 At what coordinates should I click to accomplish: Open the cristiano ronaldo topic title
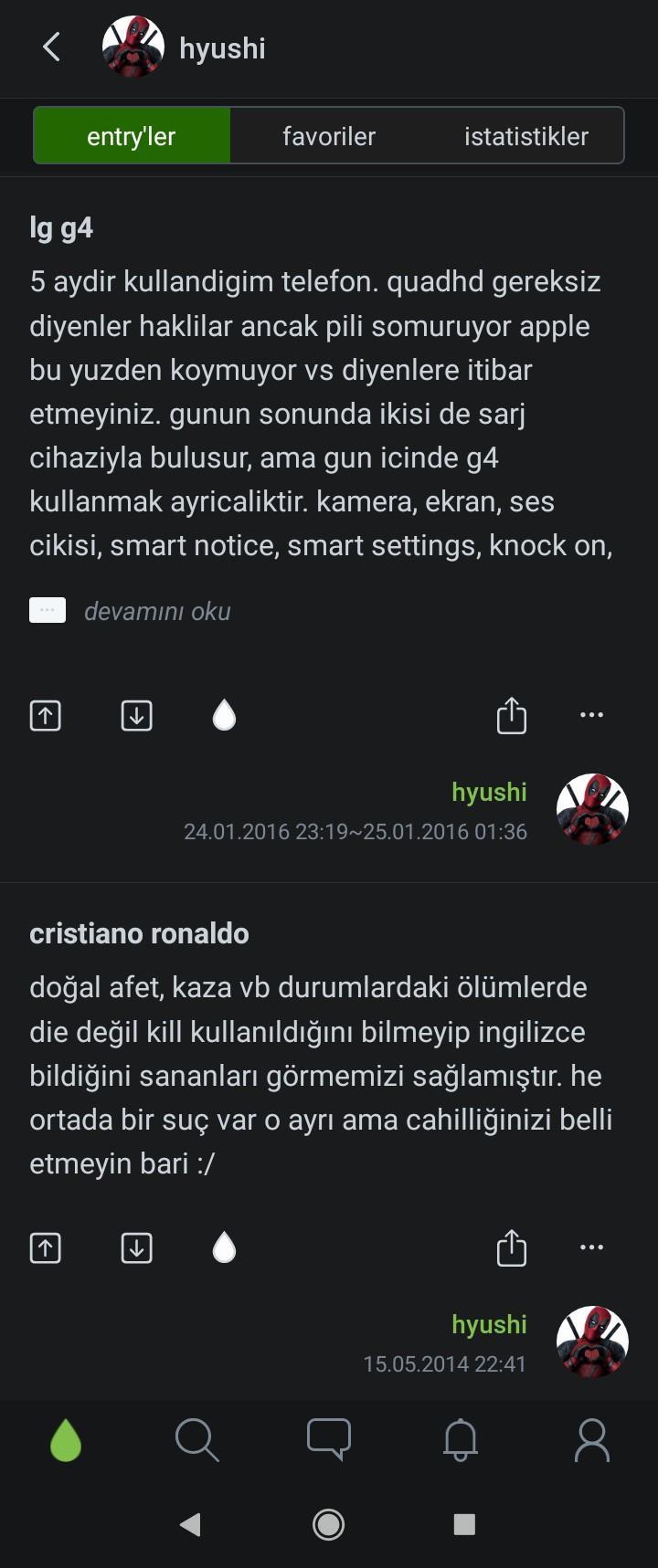click(x=139, y=933)
